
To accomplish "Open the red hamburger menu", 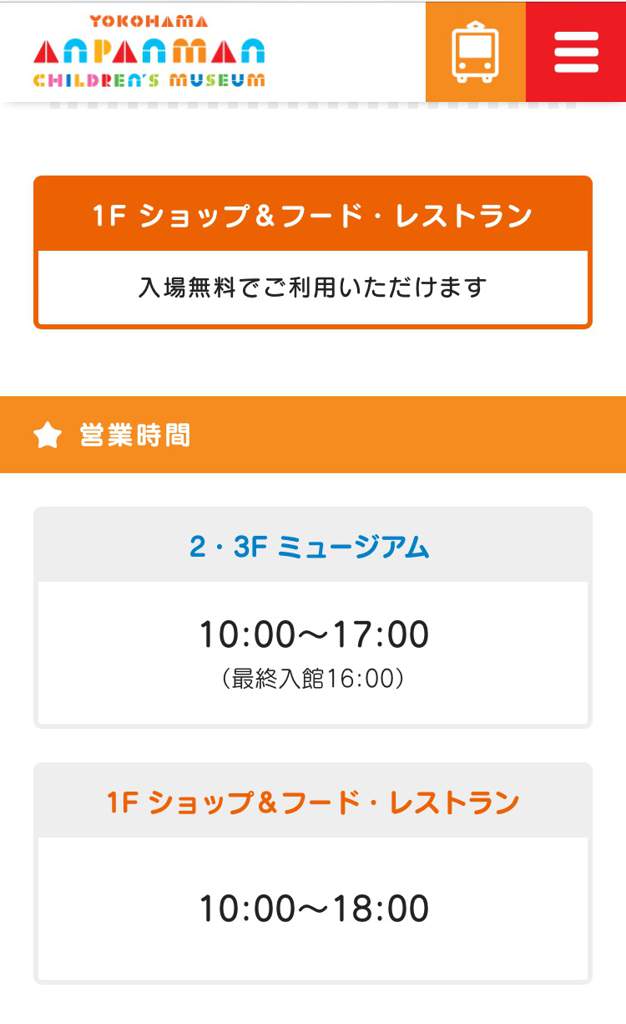I will coord(576,52).
